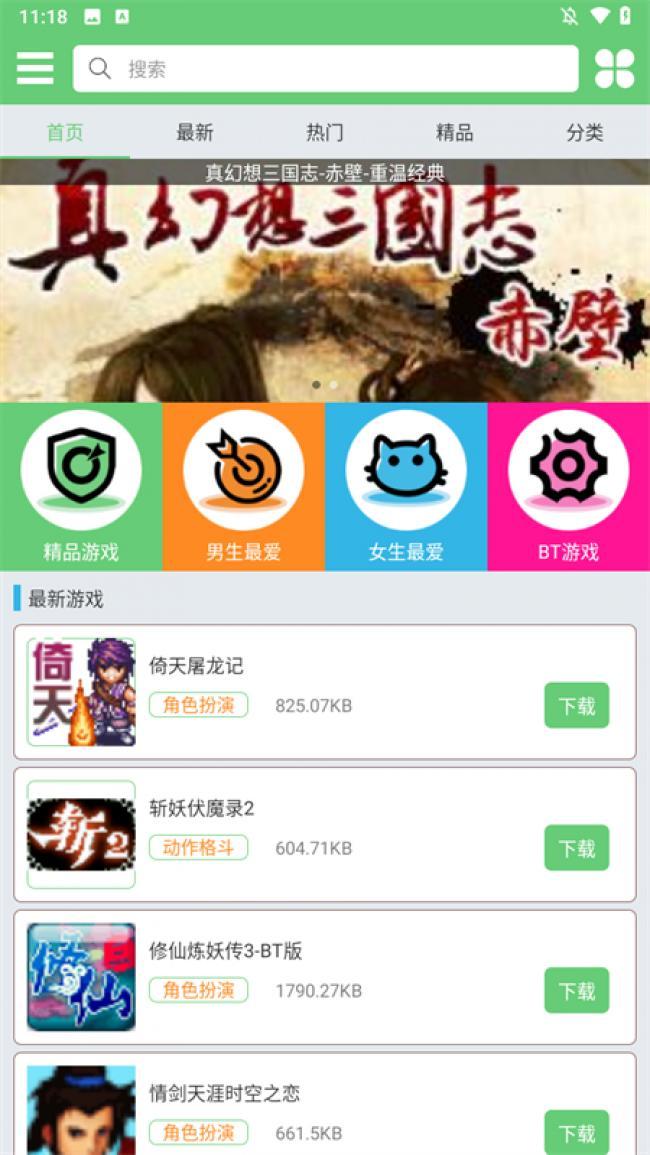This screenshot has width=650, height=1155.
Task: Tap the 搜索 search box
Action: tap(325, 68)
